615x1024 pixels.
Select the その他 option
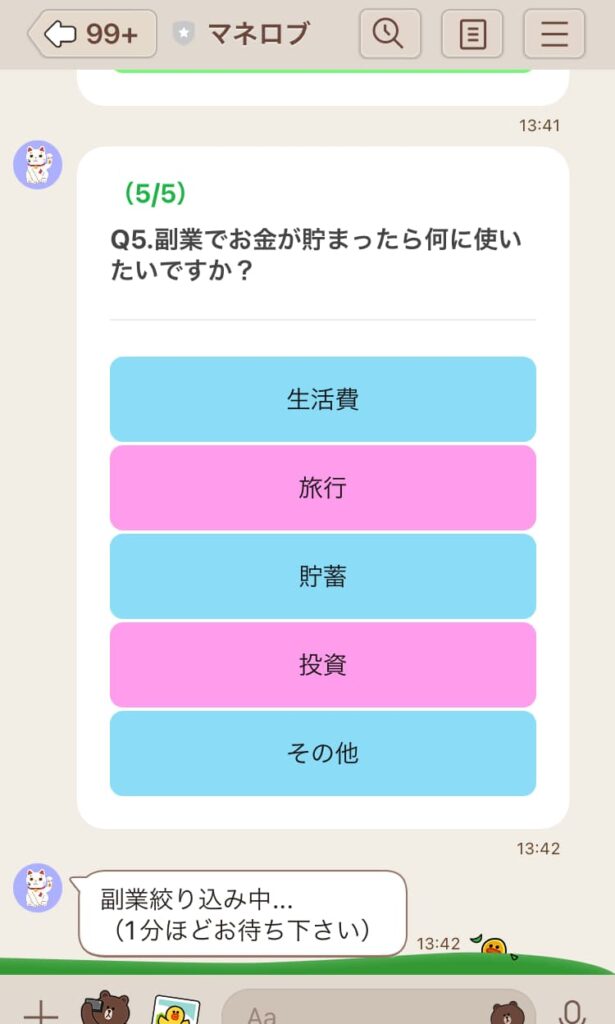322,753
